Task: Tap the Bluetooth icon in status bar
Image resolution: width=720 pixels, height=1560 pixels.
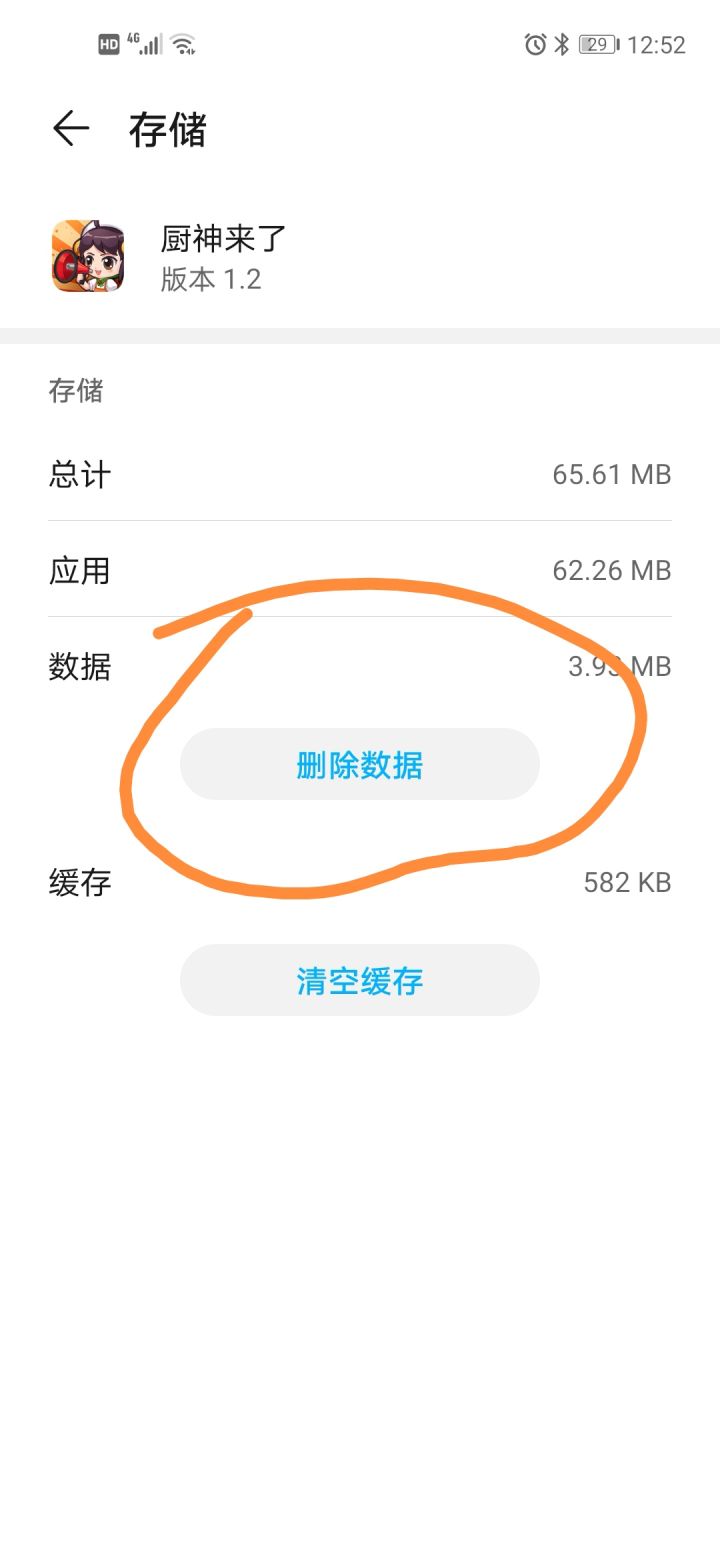Action: pyautogui.click(x=560, y=42)
